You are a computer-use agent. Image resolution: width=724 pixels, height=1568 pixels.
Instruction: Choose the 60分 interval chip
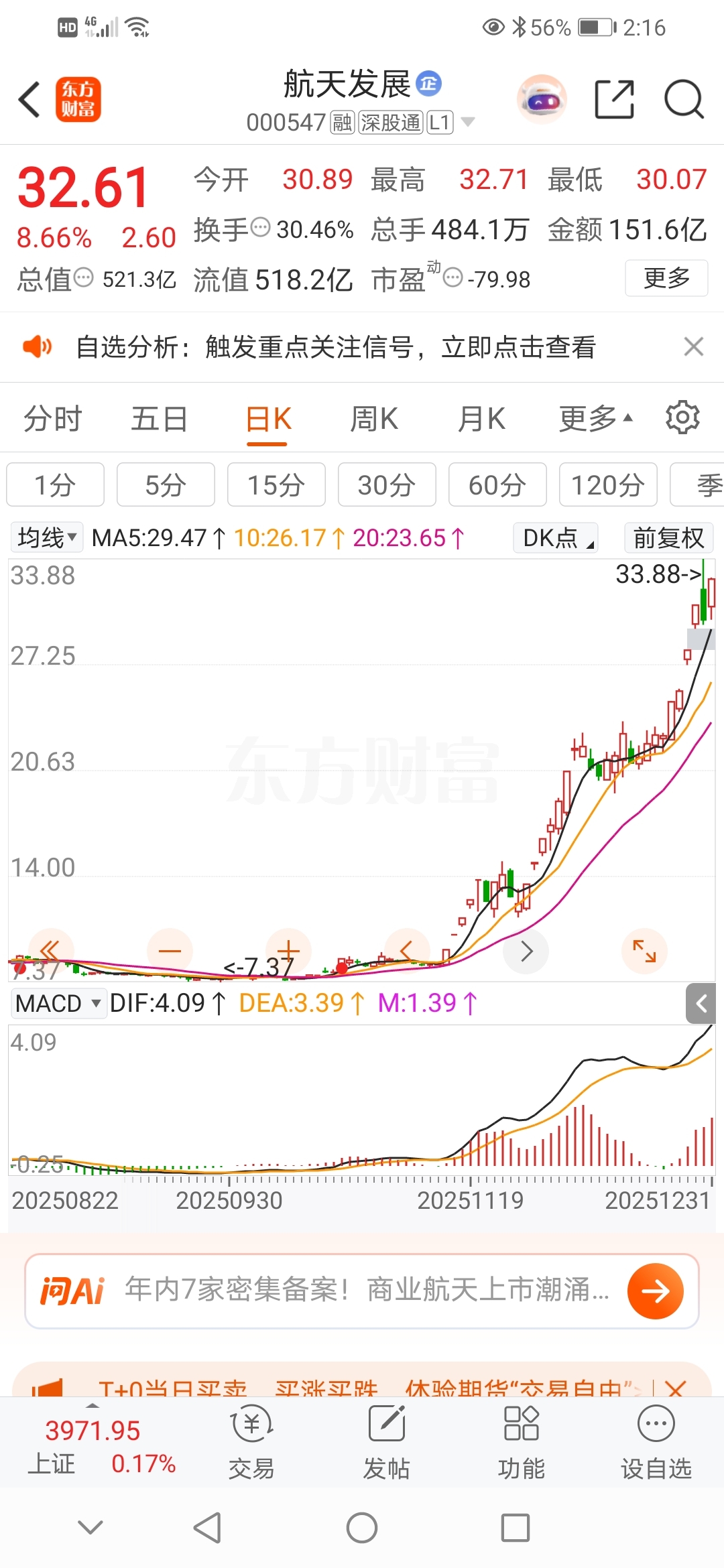tap(497, 485)
